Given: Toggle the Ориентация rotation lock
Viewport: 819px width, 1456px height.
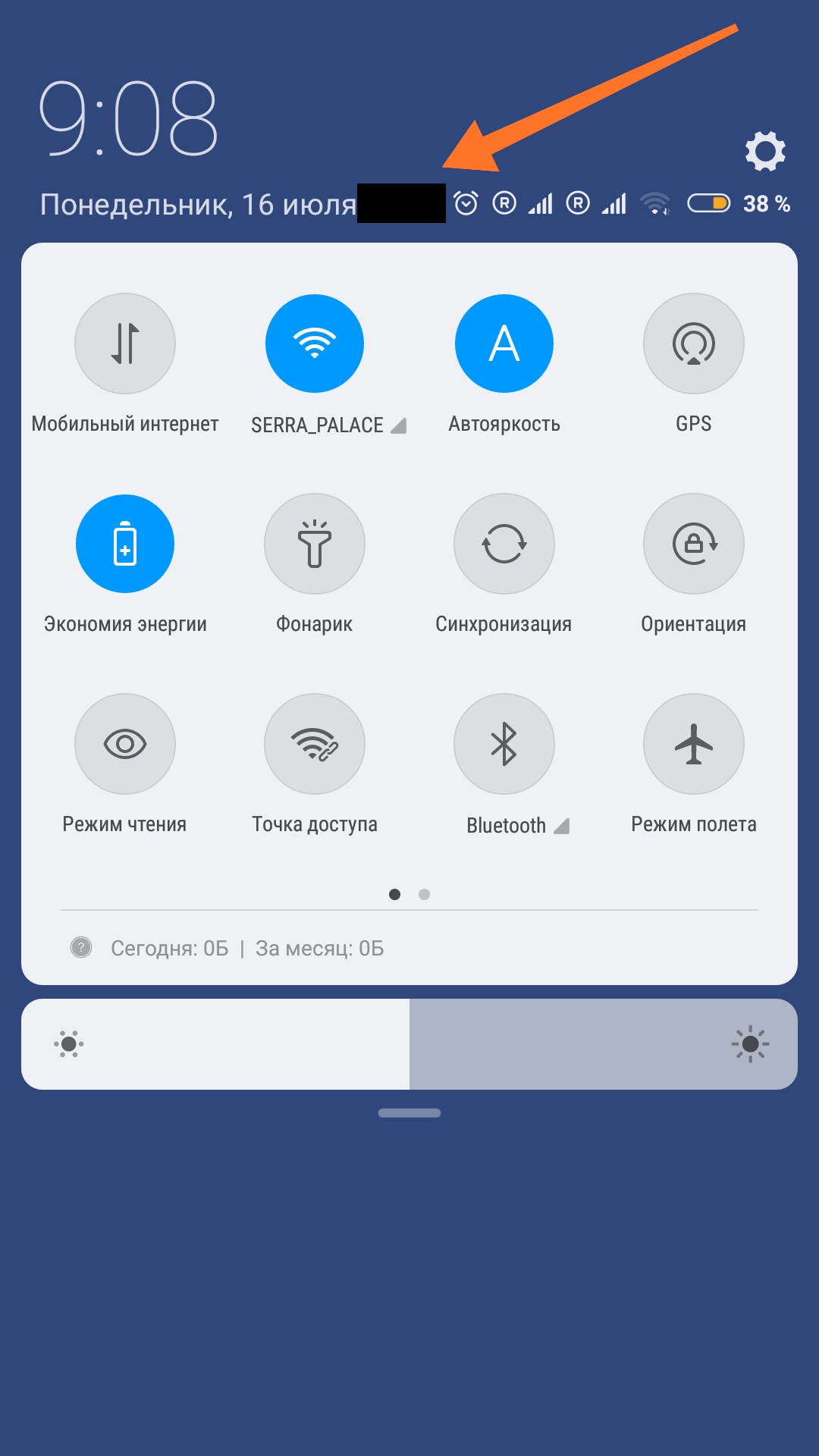Looking at the screenshot, I should (x=694, y=544).
